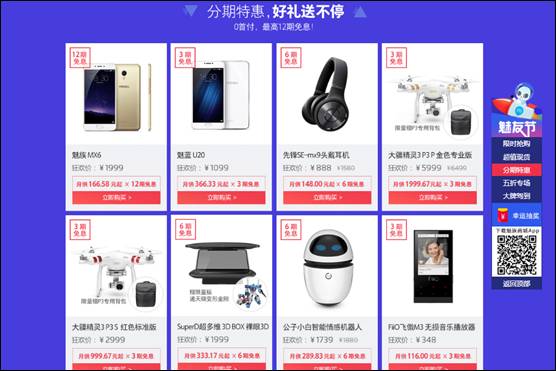Tap 返回顶部 to return to top
The width and height of the screenshot is (556, 371).
click(x=516, y=283)
